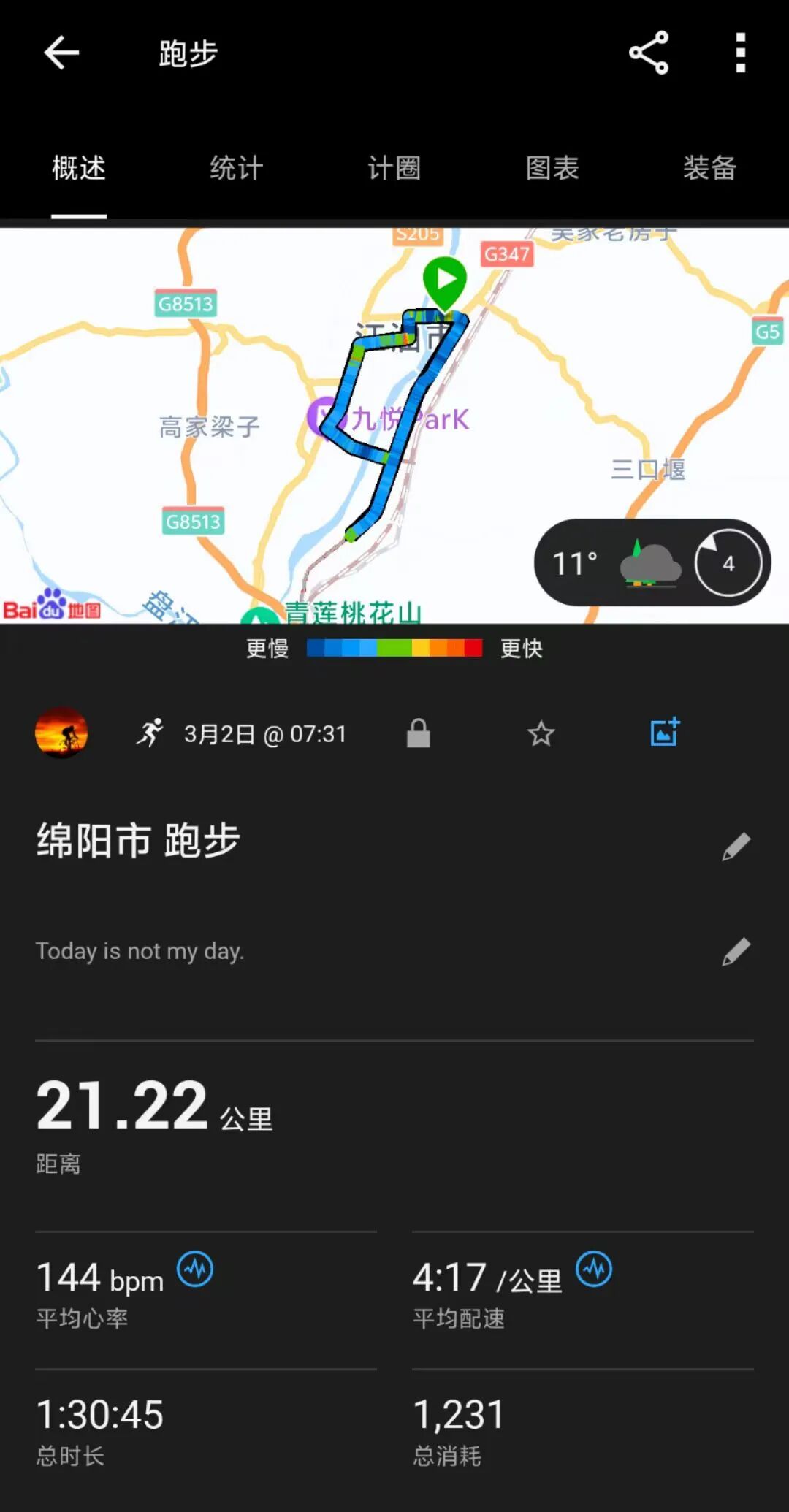The image size is (789, 1512).
Task: Tap the info icon beside 144 bpm
Action: (196, 1269)
